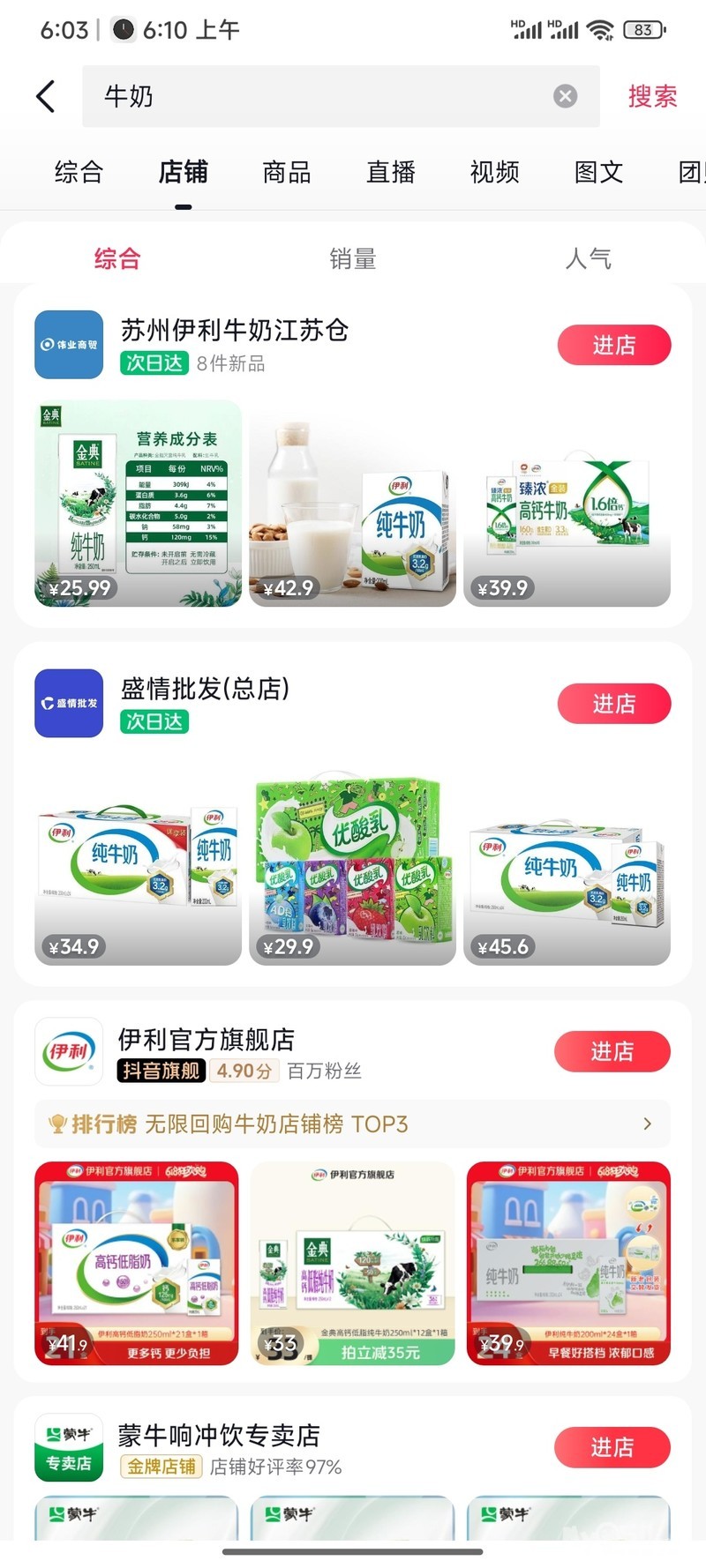This screenshot has width=706, height=1568.
Task: Open the 视频 tab
Action: click(x=495, y=172)
